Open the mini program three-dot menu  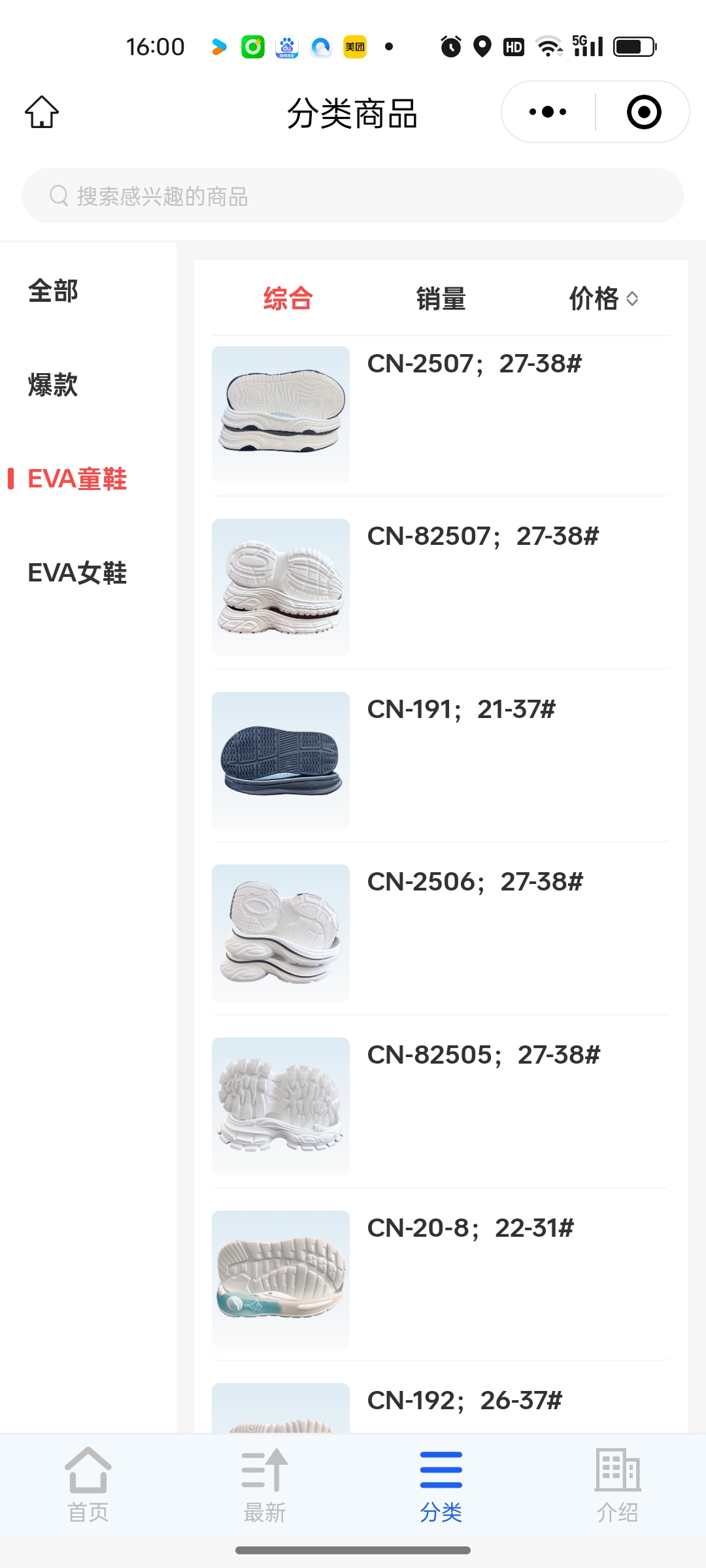548,112
